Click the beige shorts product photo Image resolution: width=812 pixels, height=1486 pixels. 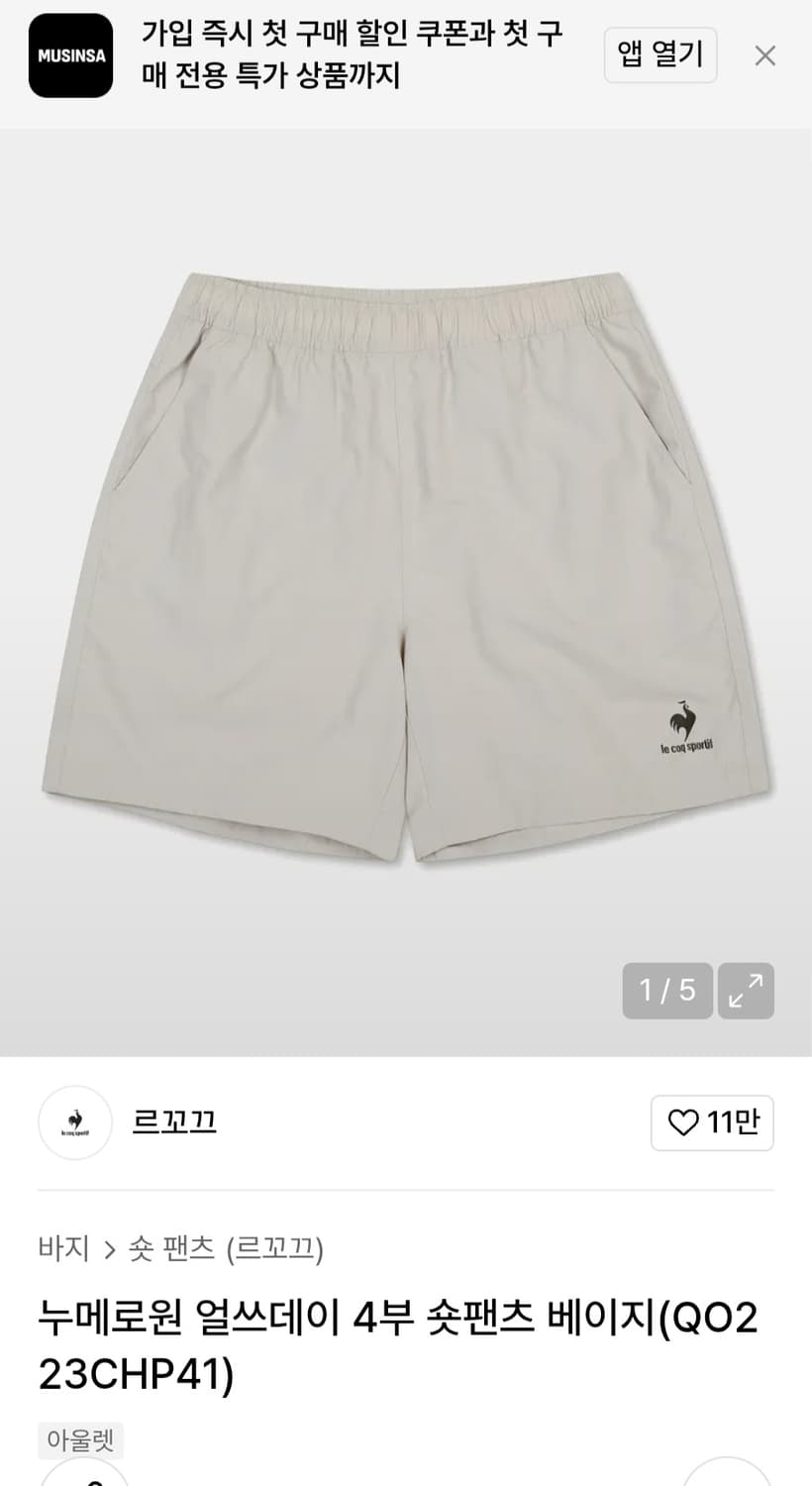[x=406, y=565]
